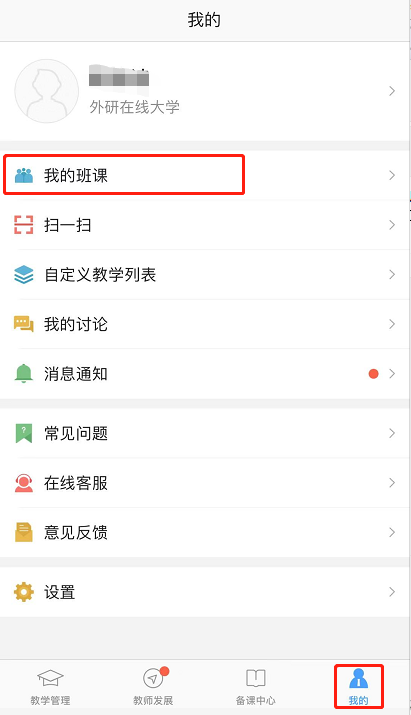
Task: Open 我的班课
Action: pos(204,176)
